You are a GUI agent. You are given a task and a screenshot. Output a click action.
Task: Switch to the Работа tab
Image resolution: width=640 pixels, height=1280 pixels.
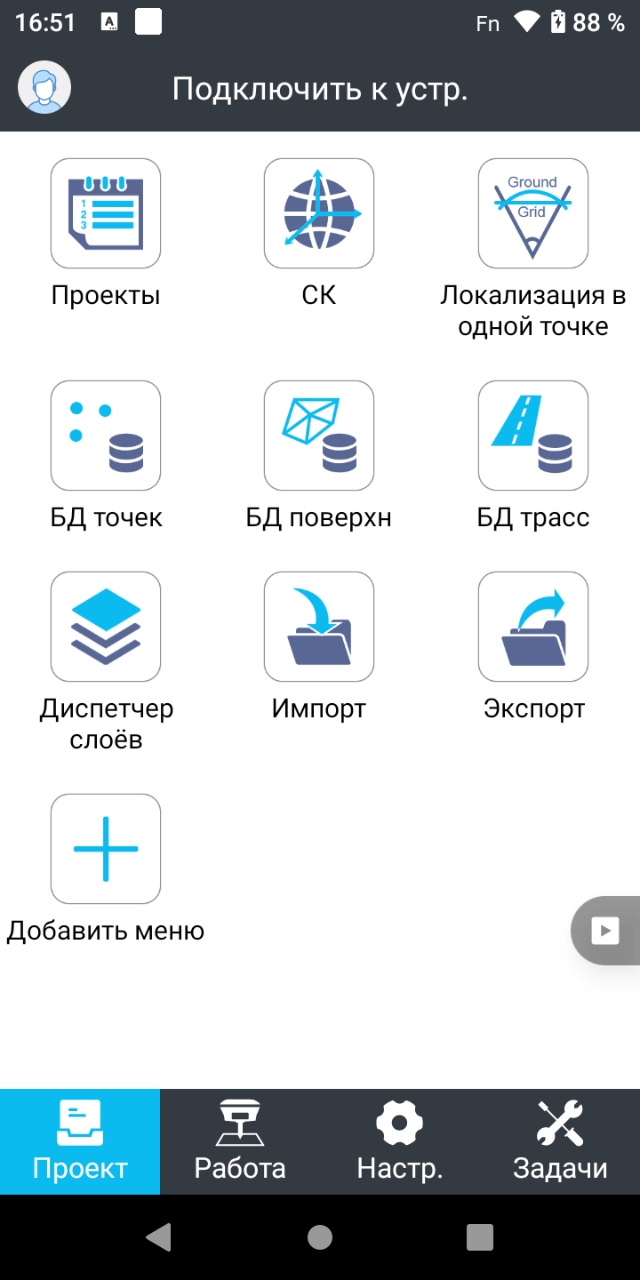click(x=240, y=1141)
